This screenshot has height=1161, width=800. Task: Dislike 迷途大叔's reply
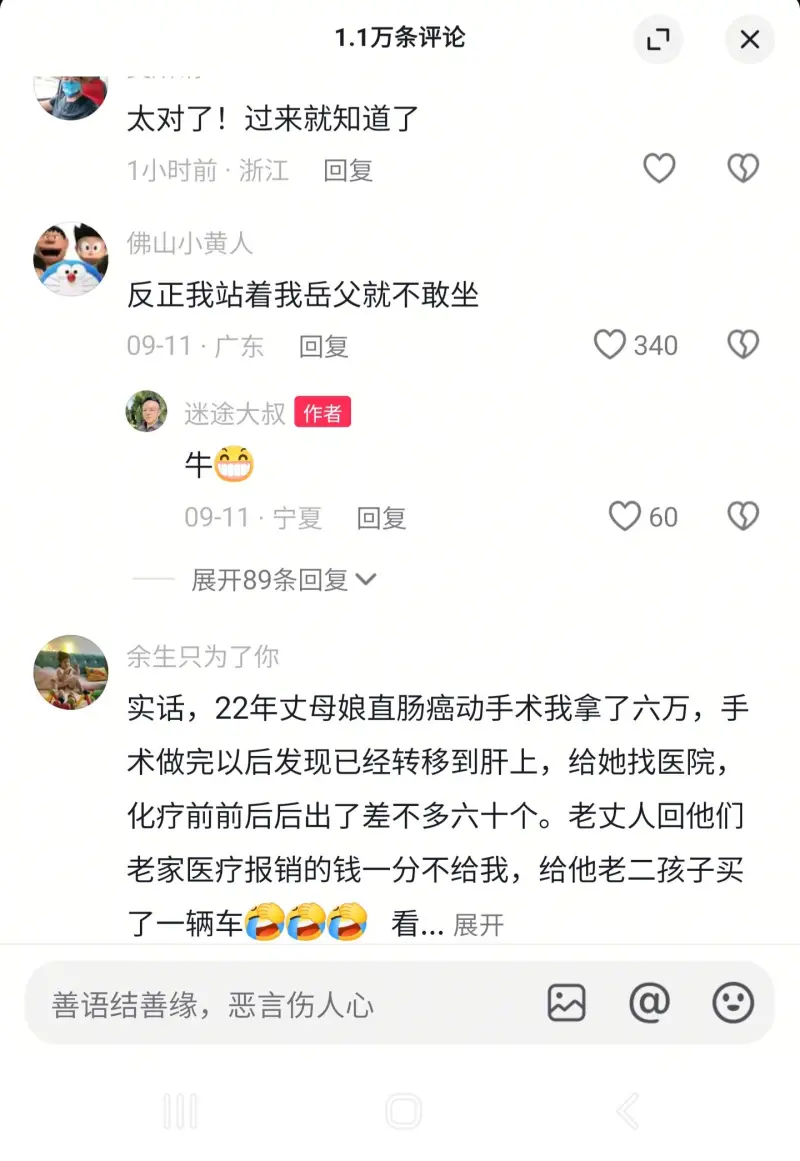click(743, 516)
